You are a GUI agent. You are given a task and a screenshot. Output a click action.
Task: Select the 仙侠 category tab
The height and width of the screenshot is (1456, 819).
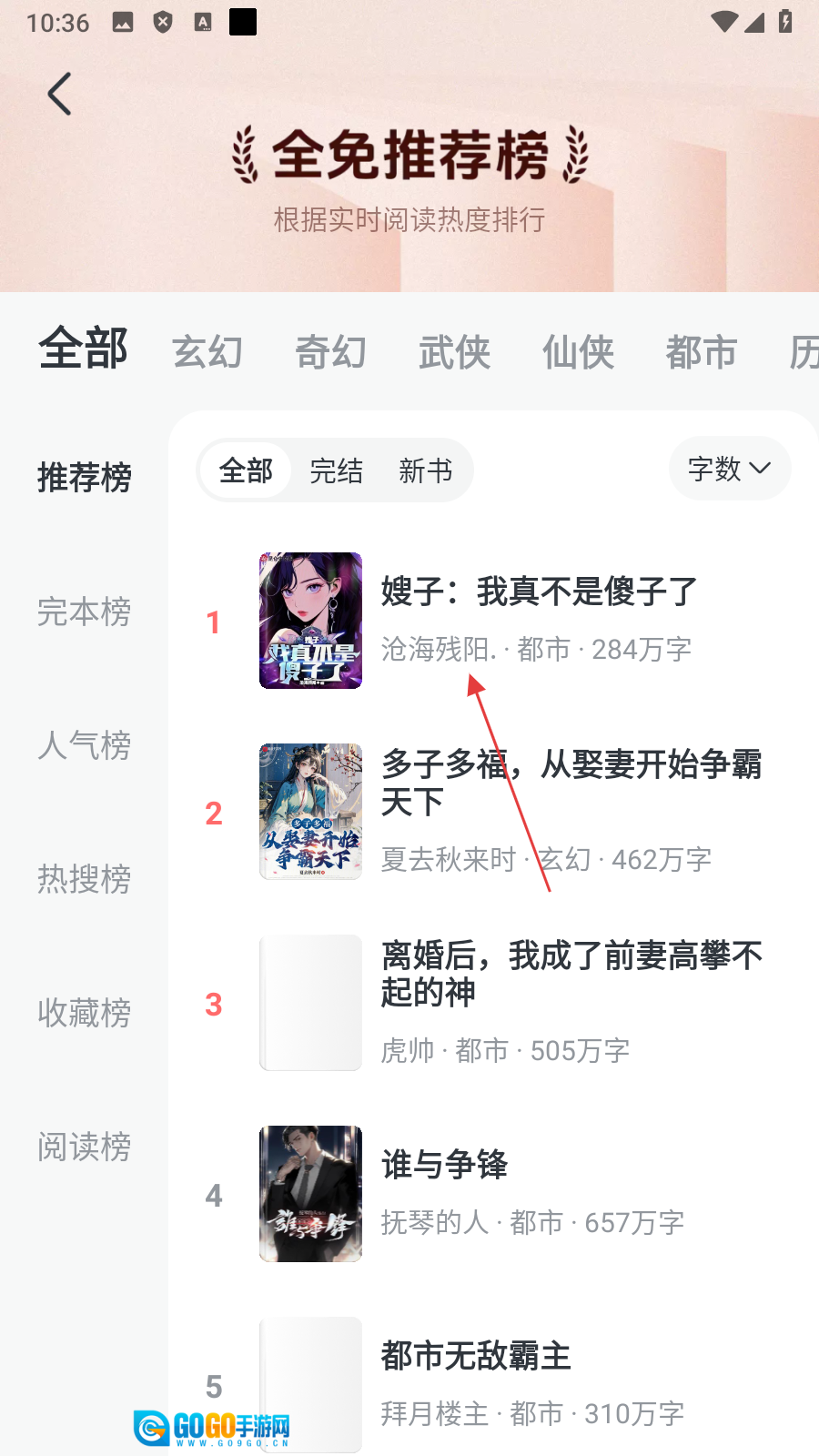click(x=578, y=352)
